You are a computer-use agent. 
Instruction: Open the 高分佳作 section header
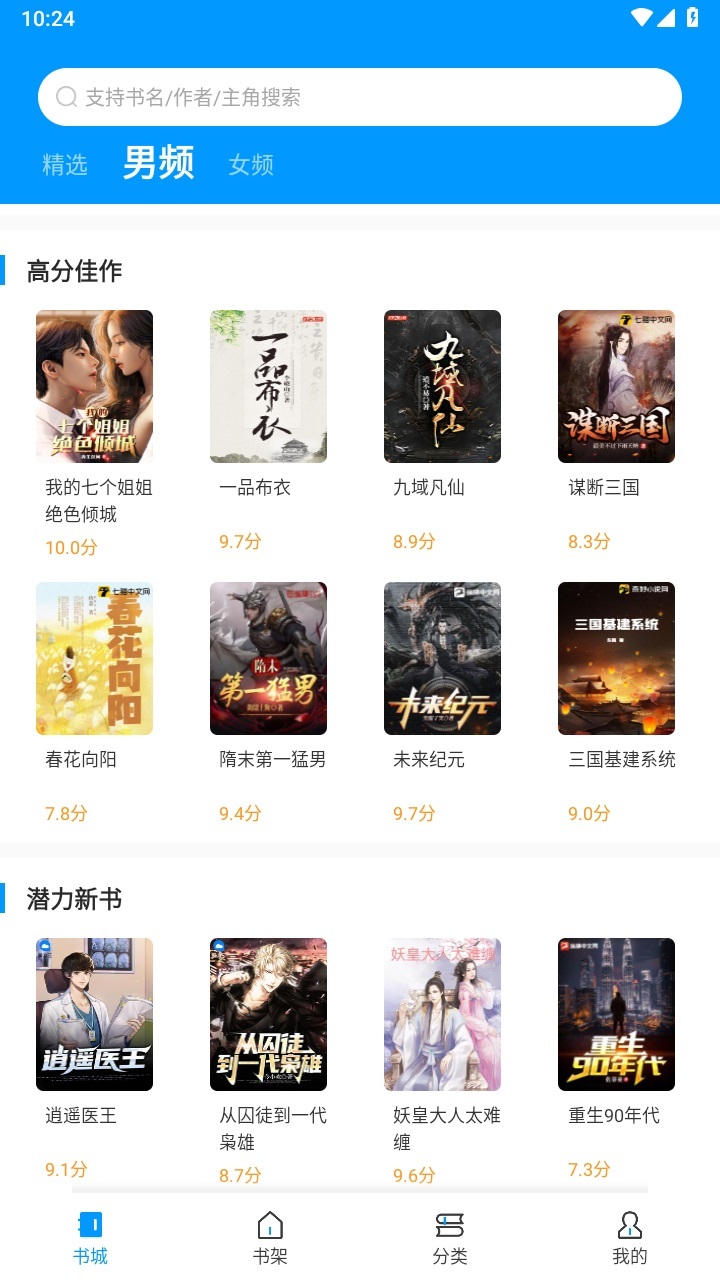coord(73,270)
